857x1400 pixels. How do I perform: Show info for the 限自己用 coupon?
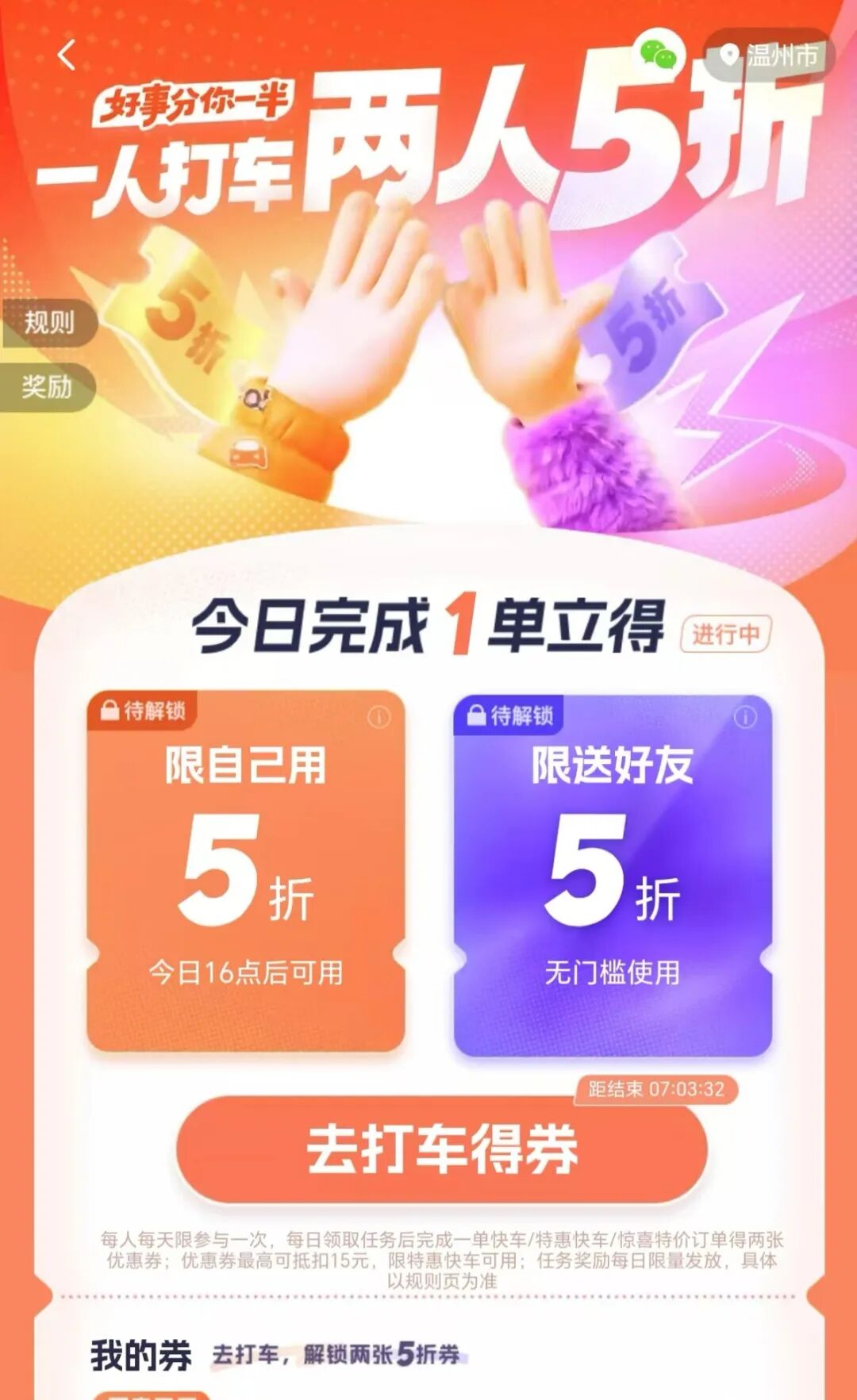(379, 718)
